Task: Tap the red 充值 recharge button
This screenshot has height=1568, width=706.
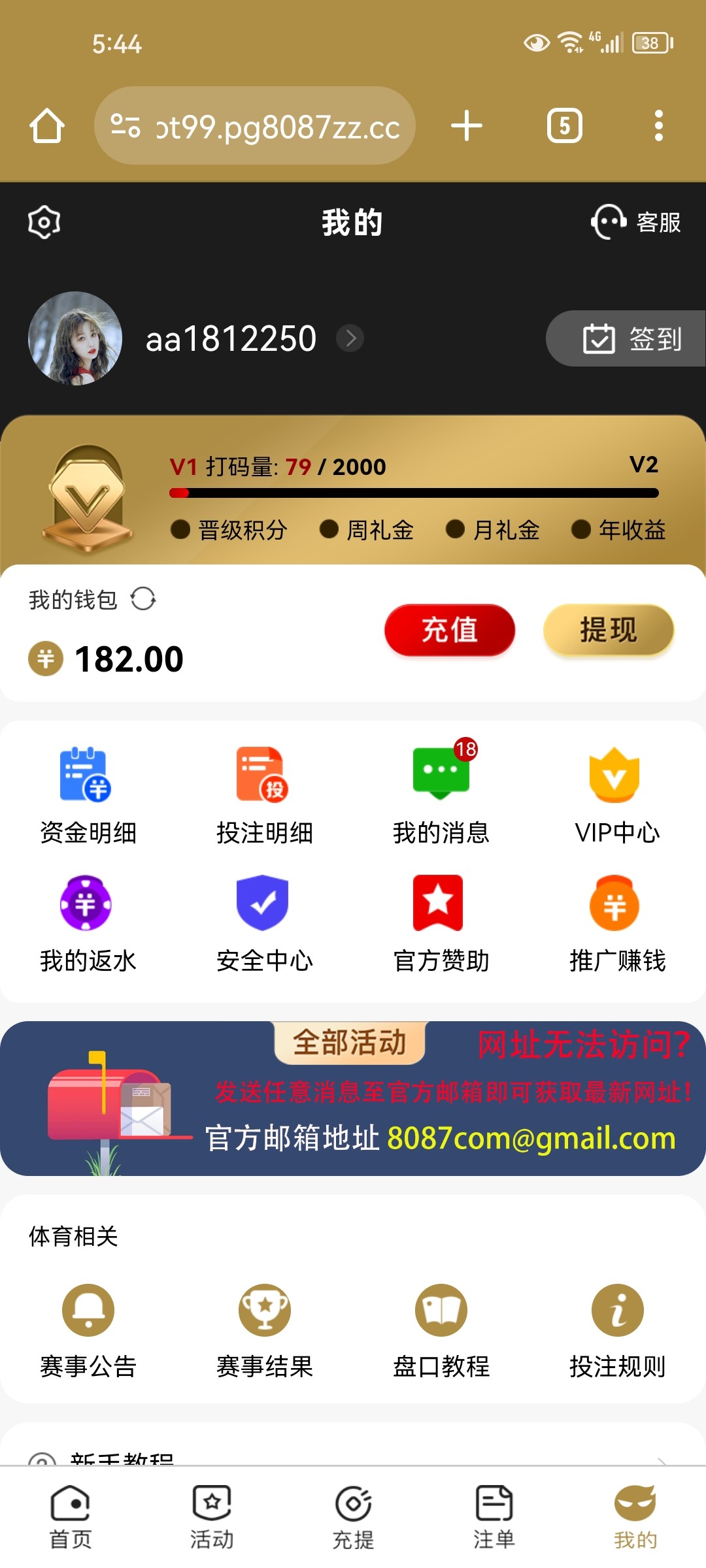Action: [x=450, y=630]
